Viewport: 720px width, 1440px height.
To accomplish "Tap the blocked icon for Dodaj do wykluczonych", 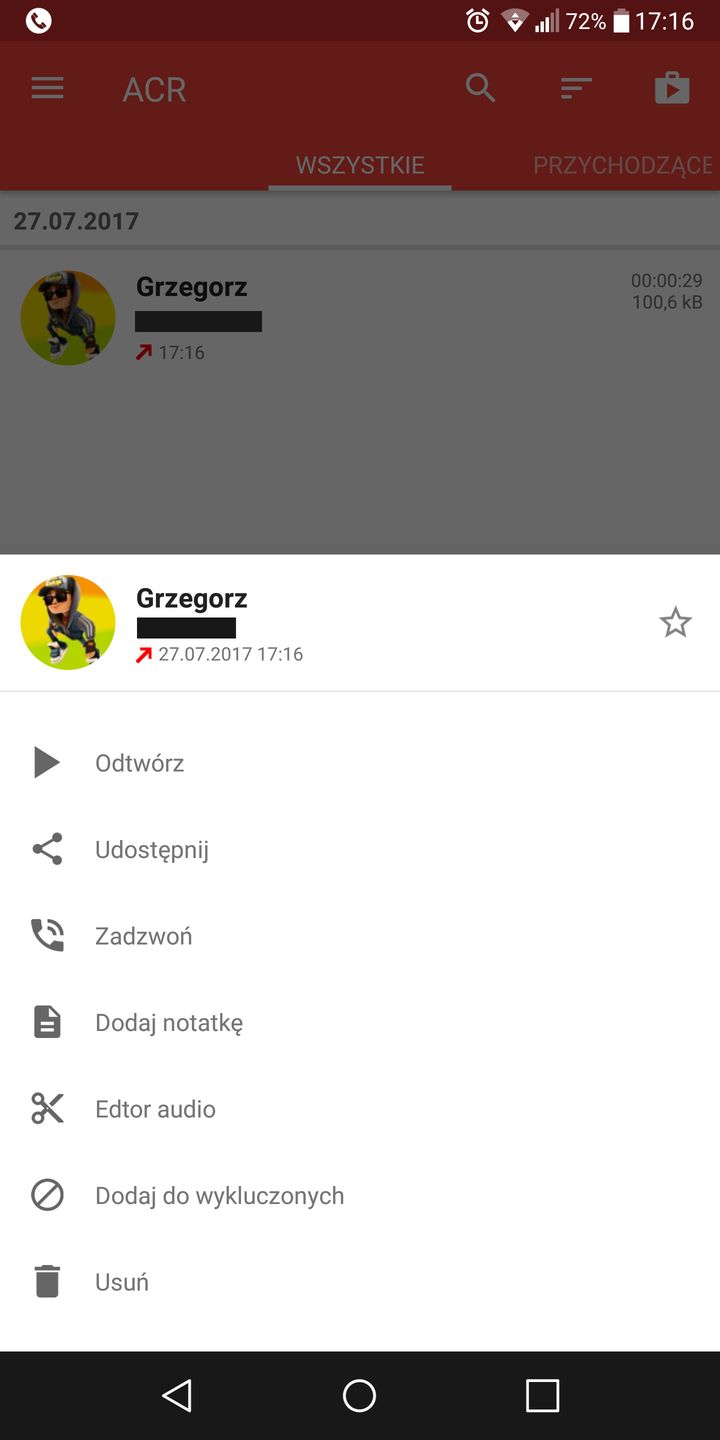I will tap(46, 1194).
